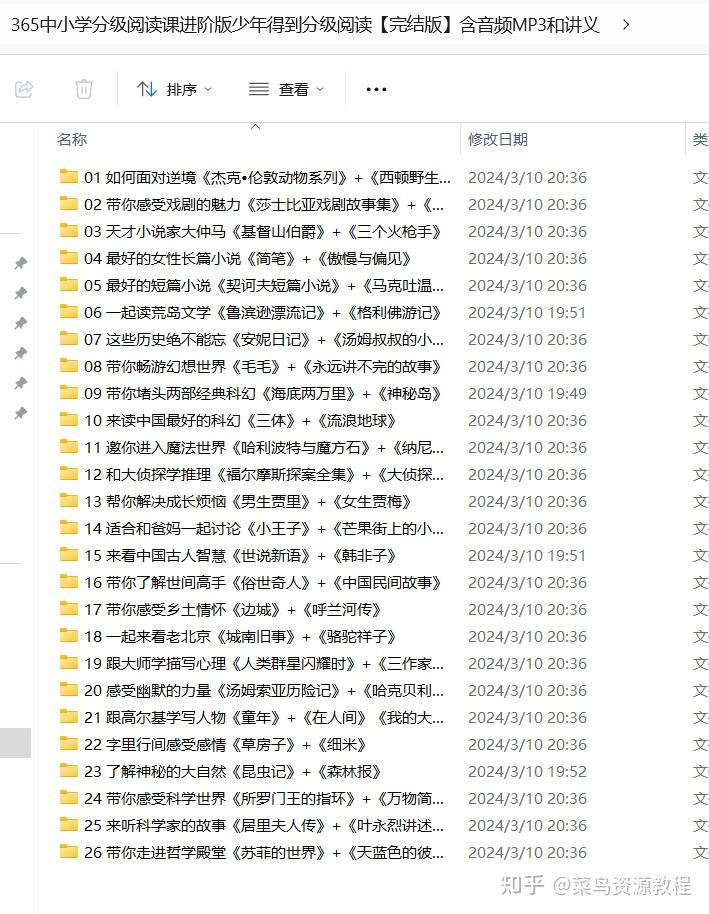Viewport: 709px width, 914px height.
Task: Sort by the 修改日期 column header
Action: 498,139
